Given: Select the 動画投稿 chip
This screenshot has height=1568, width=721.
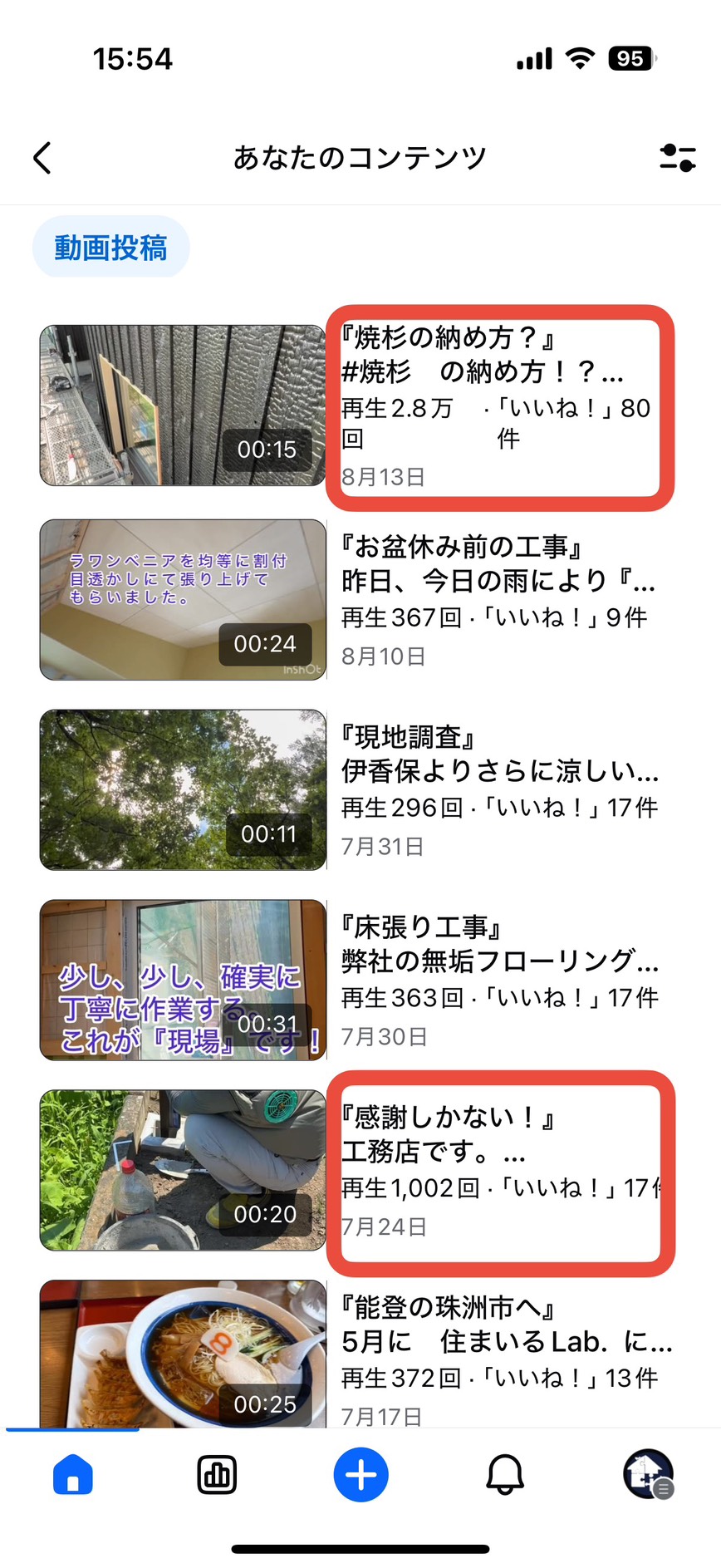Looking at the screenshot, I should (x=111, y=248).
